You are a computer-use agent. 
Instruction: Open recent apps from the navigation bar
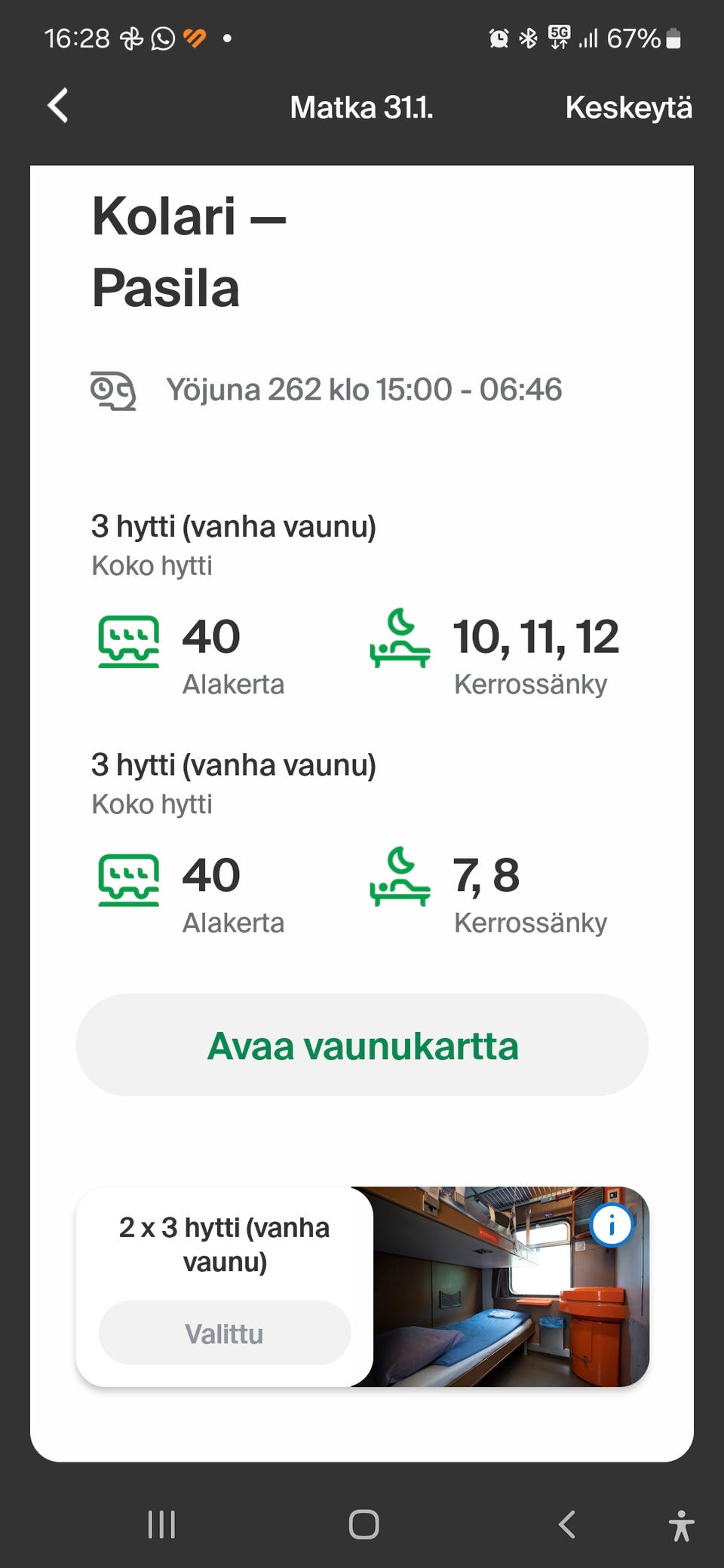coord(161,1525)
